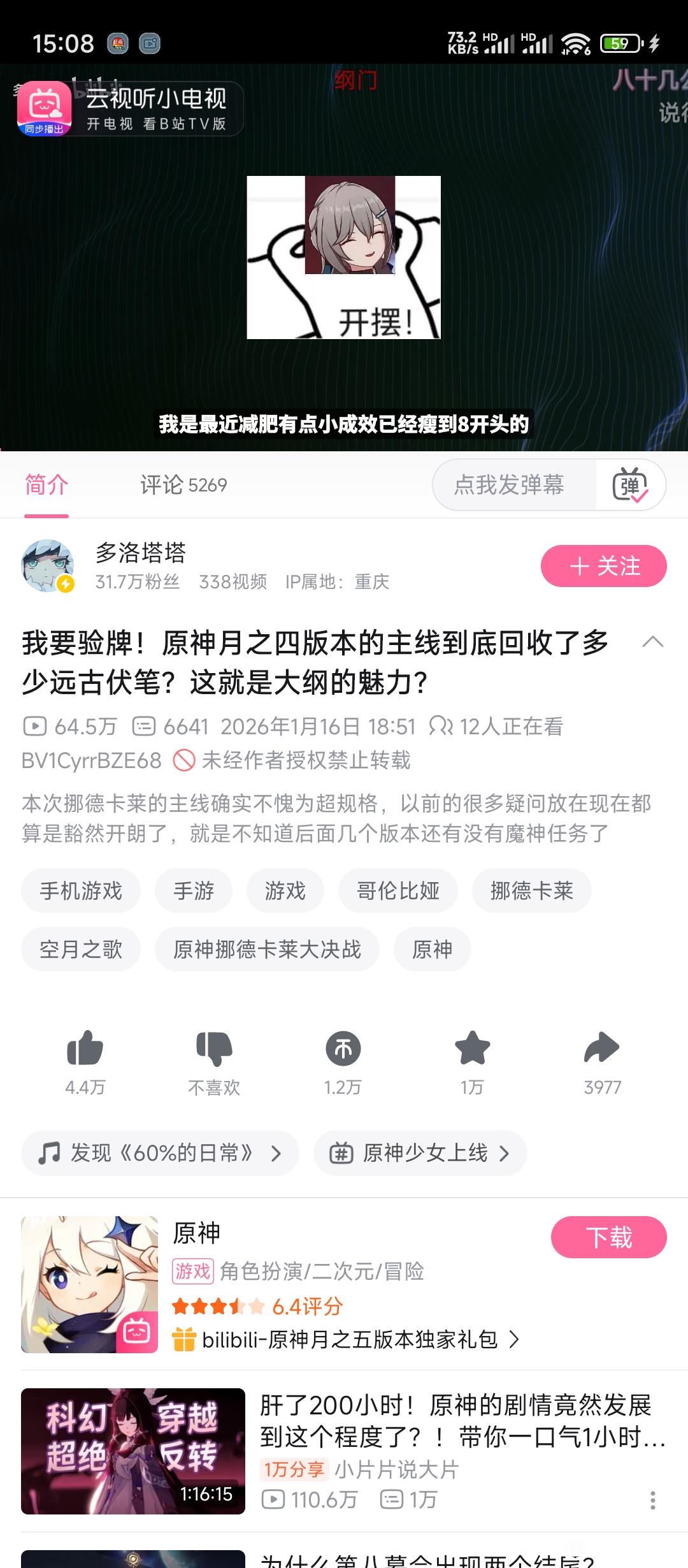Open 发现《60%的日常》 music link
This screenshot has width=688, height=1568.
coord(160,1153)
